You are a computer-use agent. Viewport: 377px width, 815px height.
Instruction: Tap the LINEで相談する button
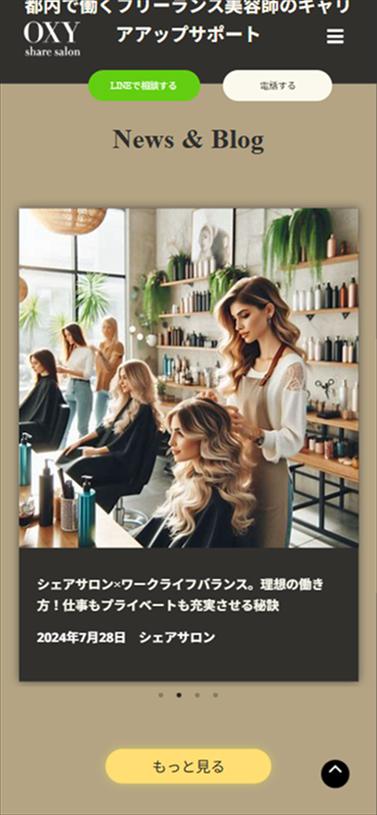(x=144, y=86)
